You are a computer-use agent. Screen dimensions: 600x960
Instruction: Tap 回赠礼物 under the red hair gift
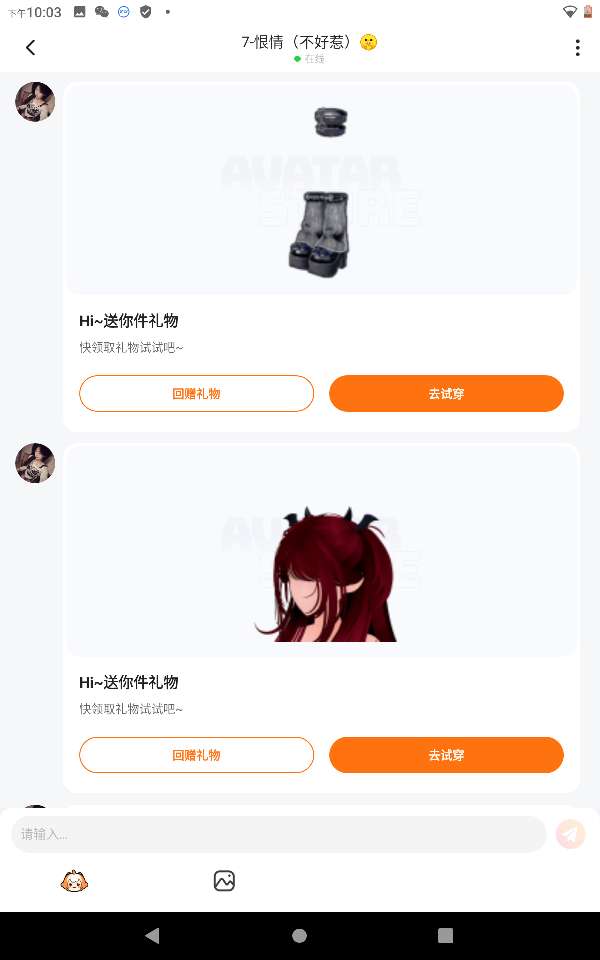click(x=196, y=755)
